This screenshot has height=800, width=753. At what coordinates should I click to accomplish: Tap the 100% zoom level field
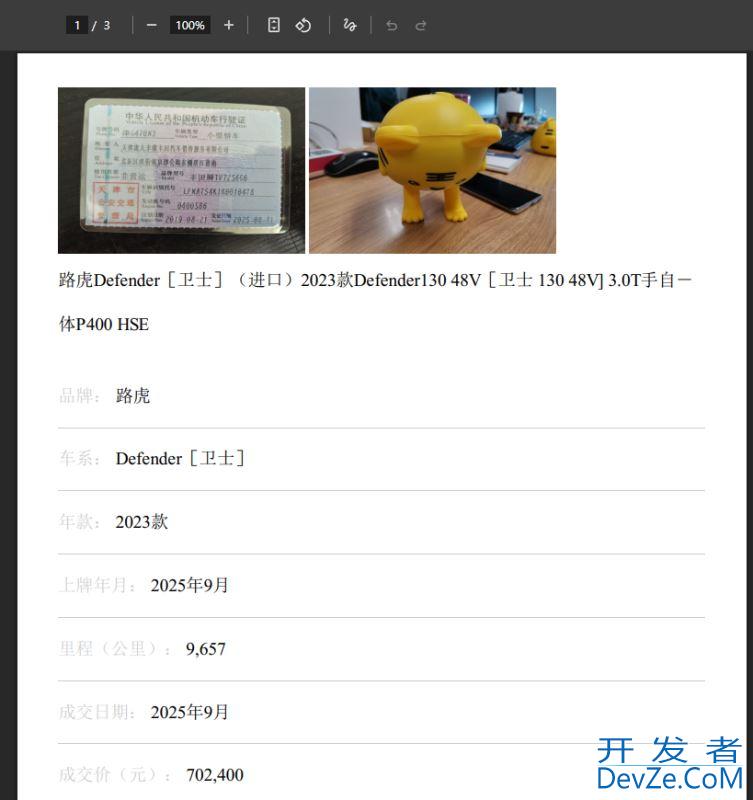pyautogui.click(x=189, y=25)
